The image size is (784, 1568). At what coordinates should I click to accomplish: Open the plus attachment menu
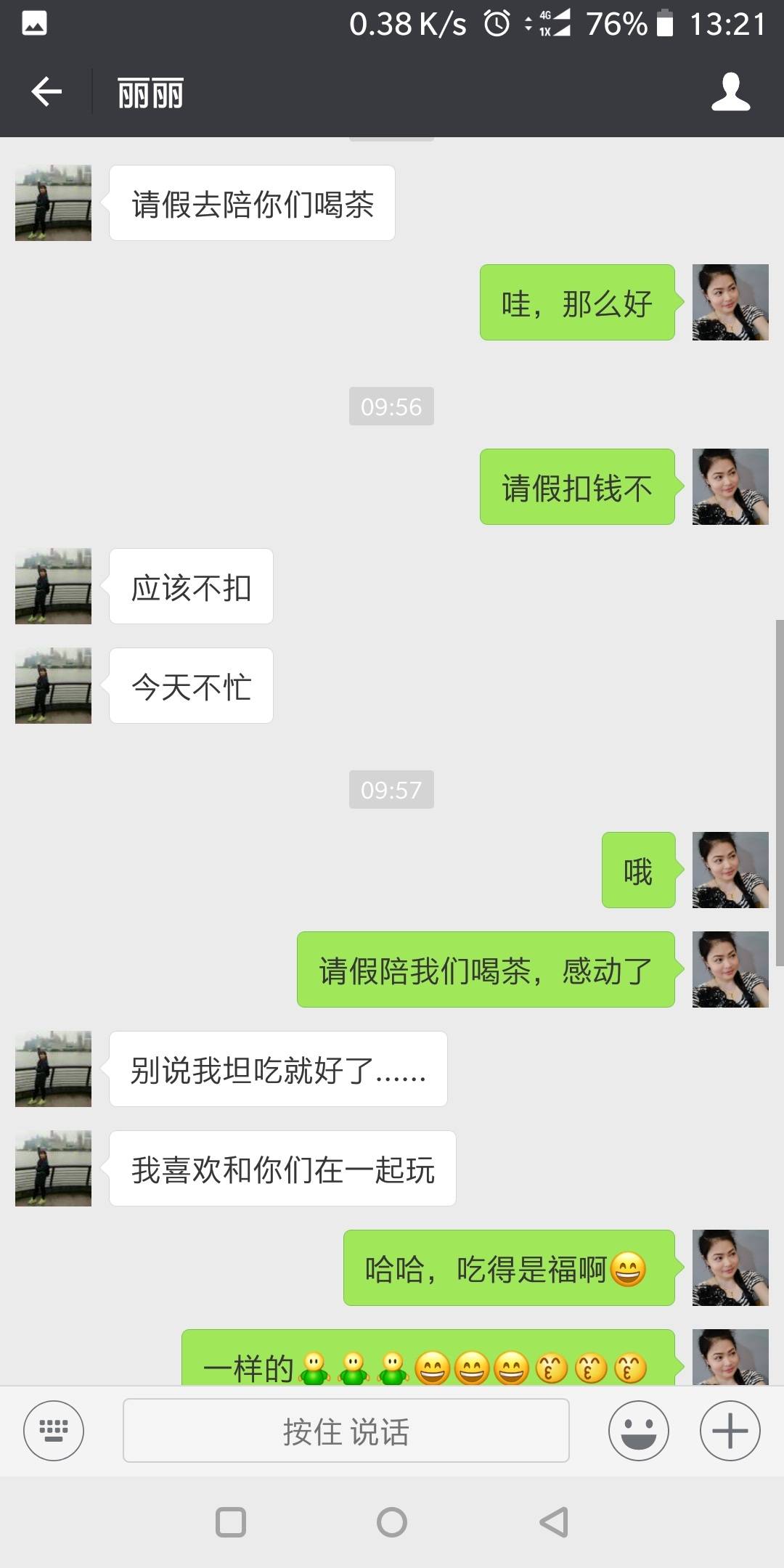click(730, 1431)
